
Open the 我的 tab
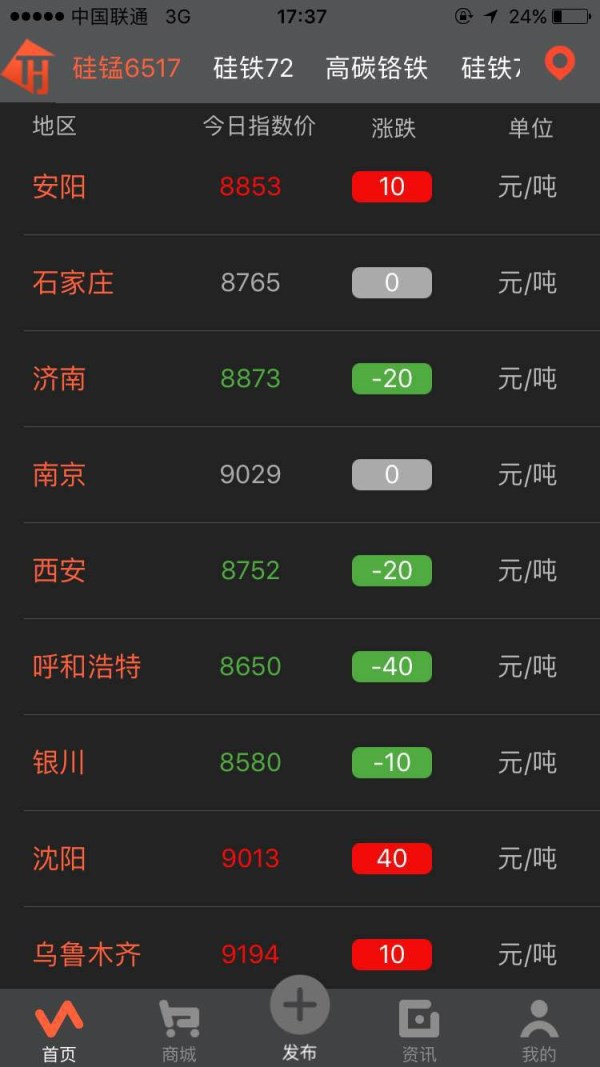pyautogui.click(x=539, y=1030)
